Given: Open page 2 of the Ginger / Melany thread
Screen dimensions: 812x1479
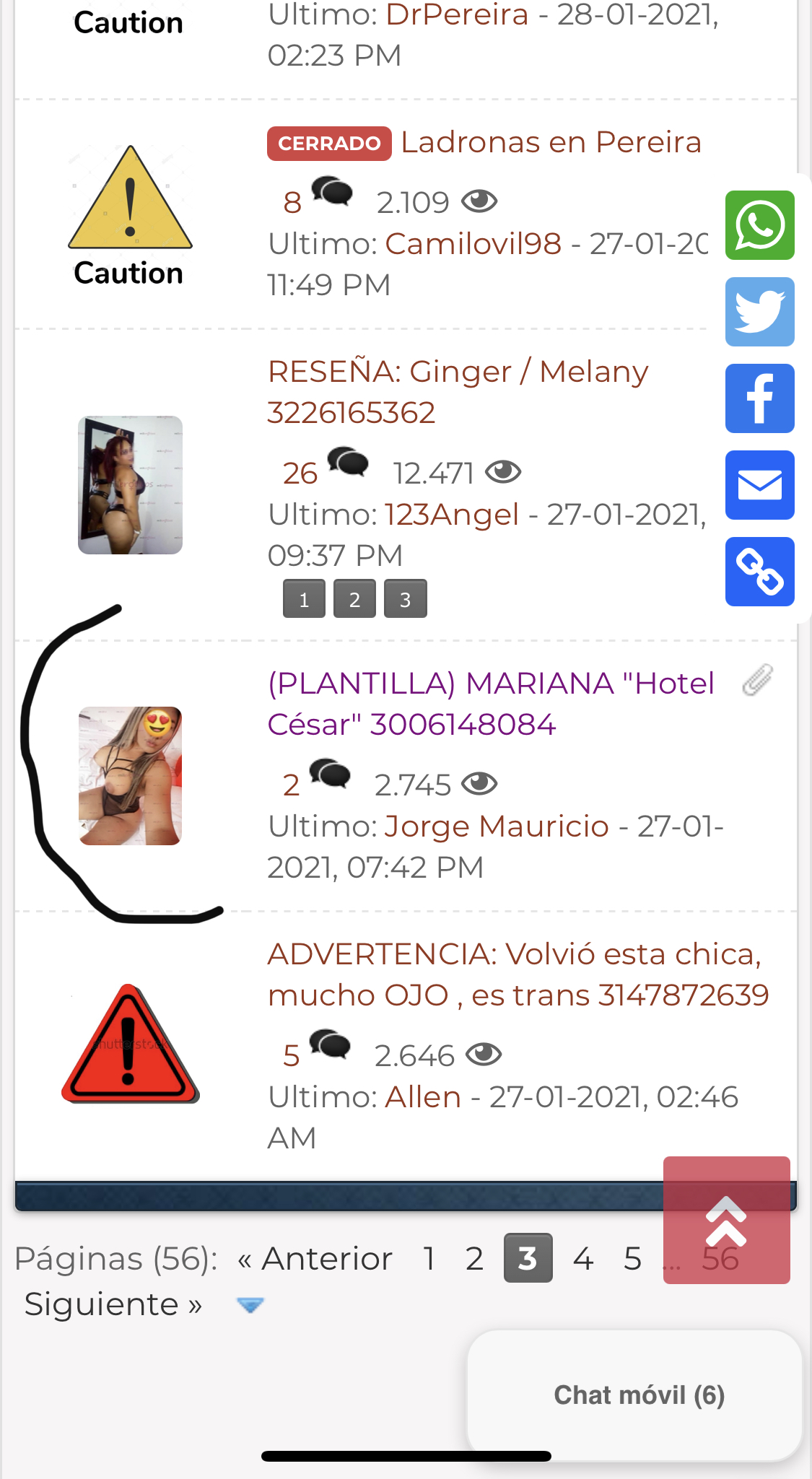Looking at the screenshot, I should tap(354, 599).
